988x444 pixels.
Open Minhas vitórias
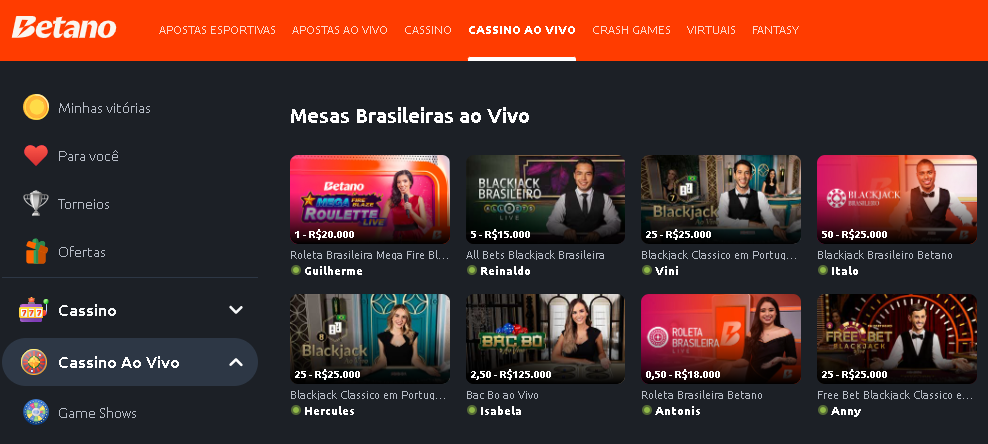click(x=104, y=108)
